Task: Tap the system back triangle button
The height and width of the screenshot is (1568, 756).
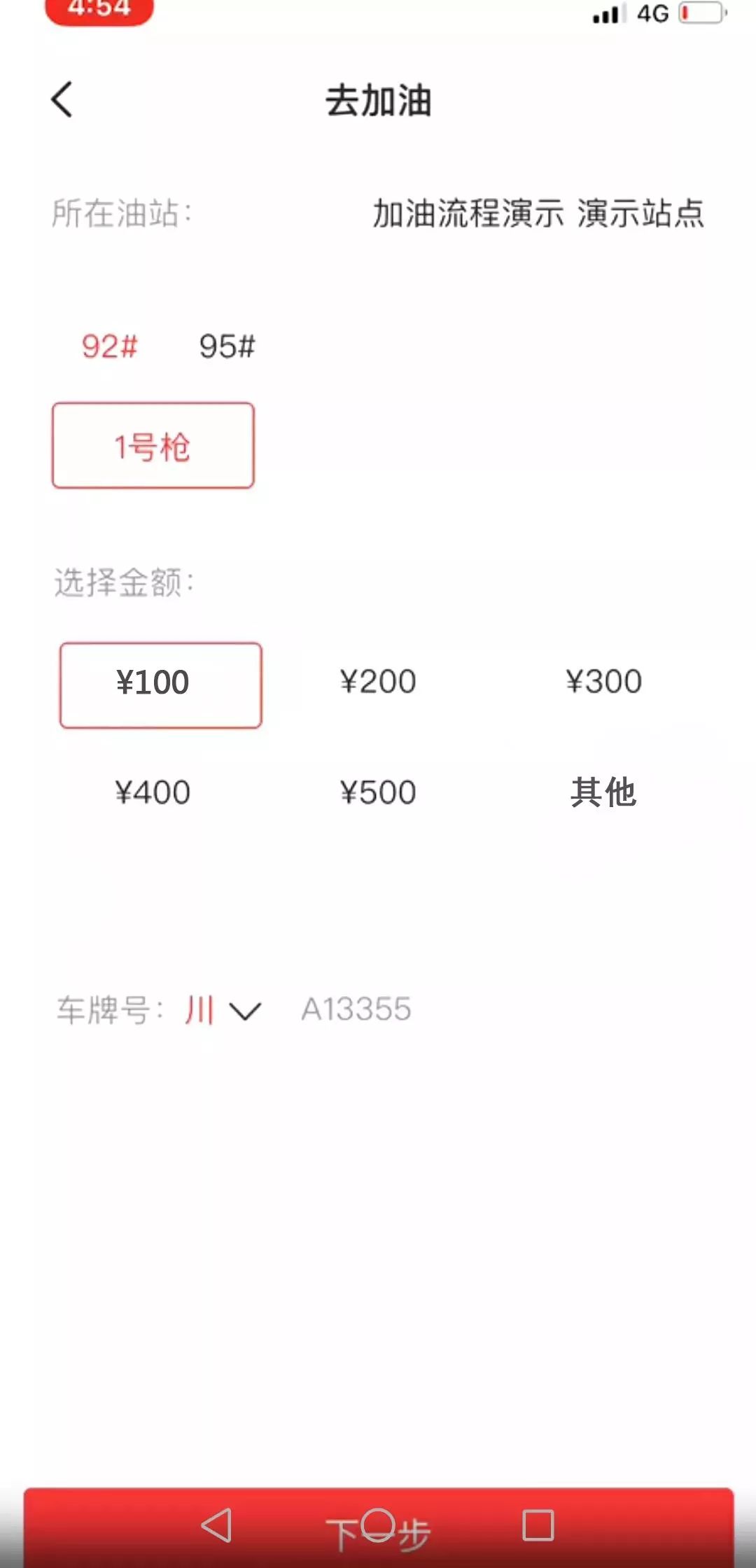Action: pos(217,1525)
